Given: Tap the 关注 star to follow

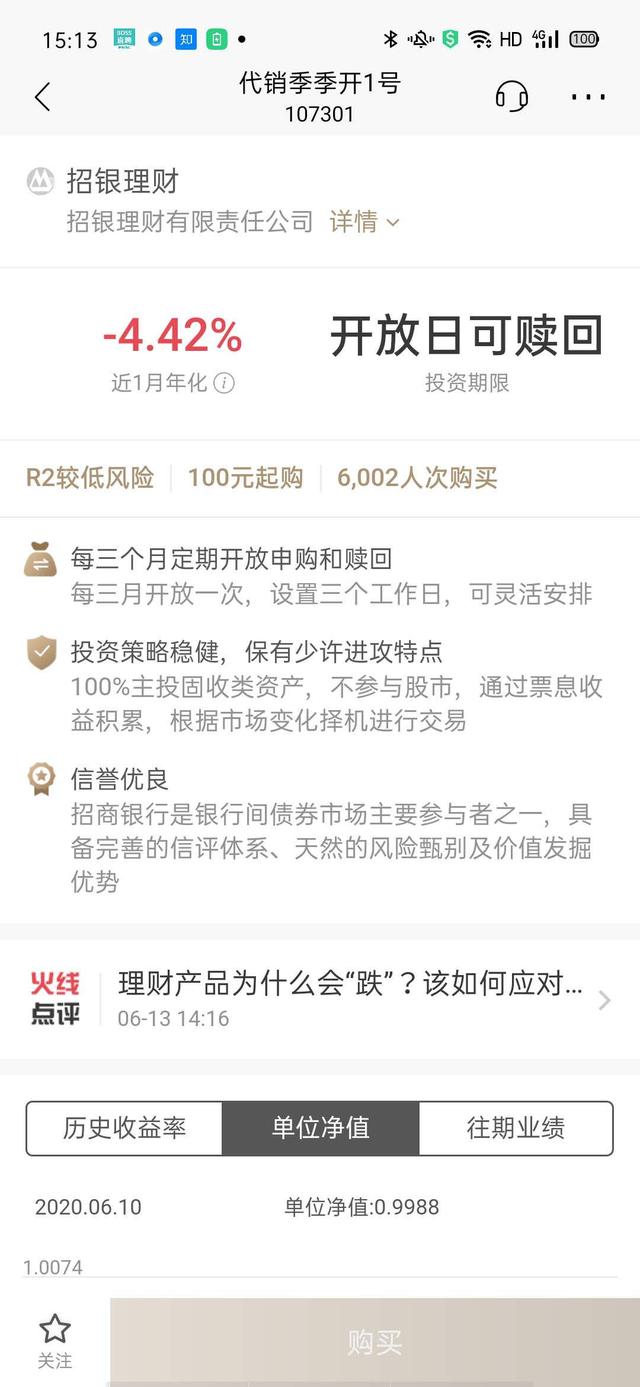Looking at the screenshot, I should pos(55,1341).
